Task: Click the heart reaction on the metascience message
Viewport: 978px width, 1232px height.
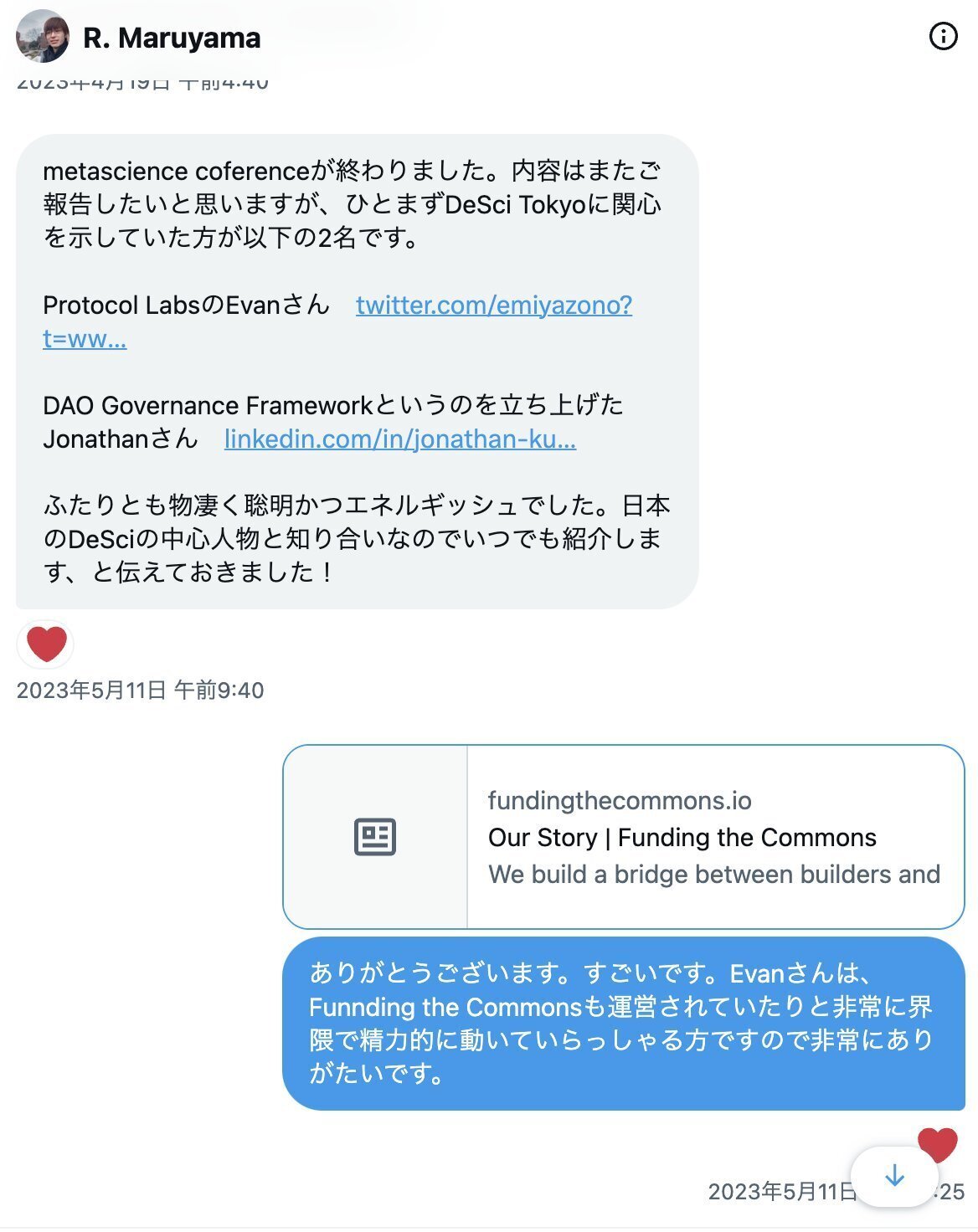Action: coord(46,643)
